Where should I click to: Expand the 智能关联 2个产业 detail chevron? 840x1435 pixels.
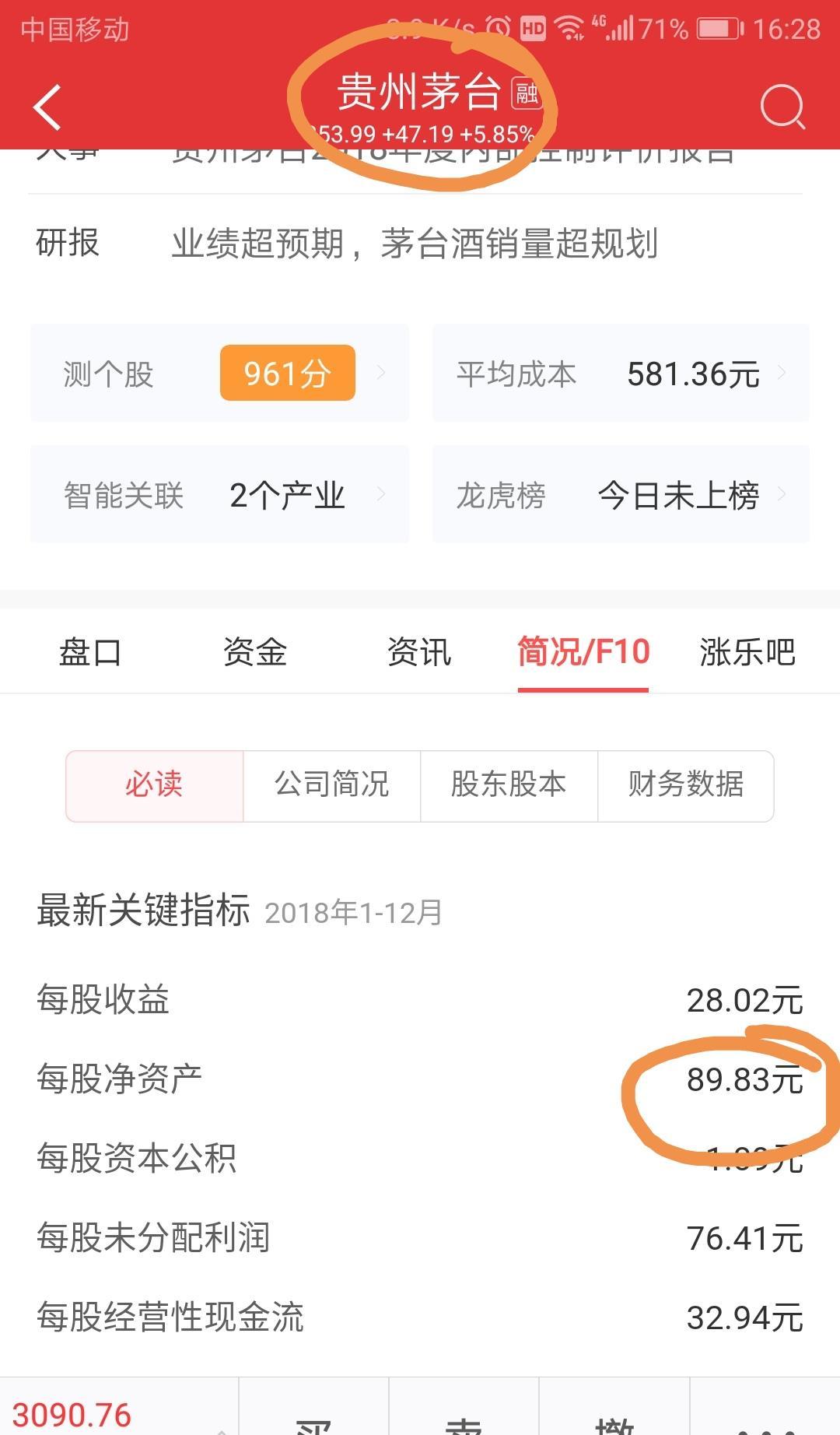coord(382,493)
